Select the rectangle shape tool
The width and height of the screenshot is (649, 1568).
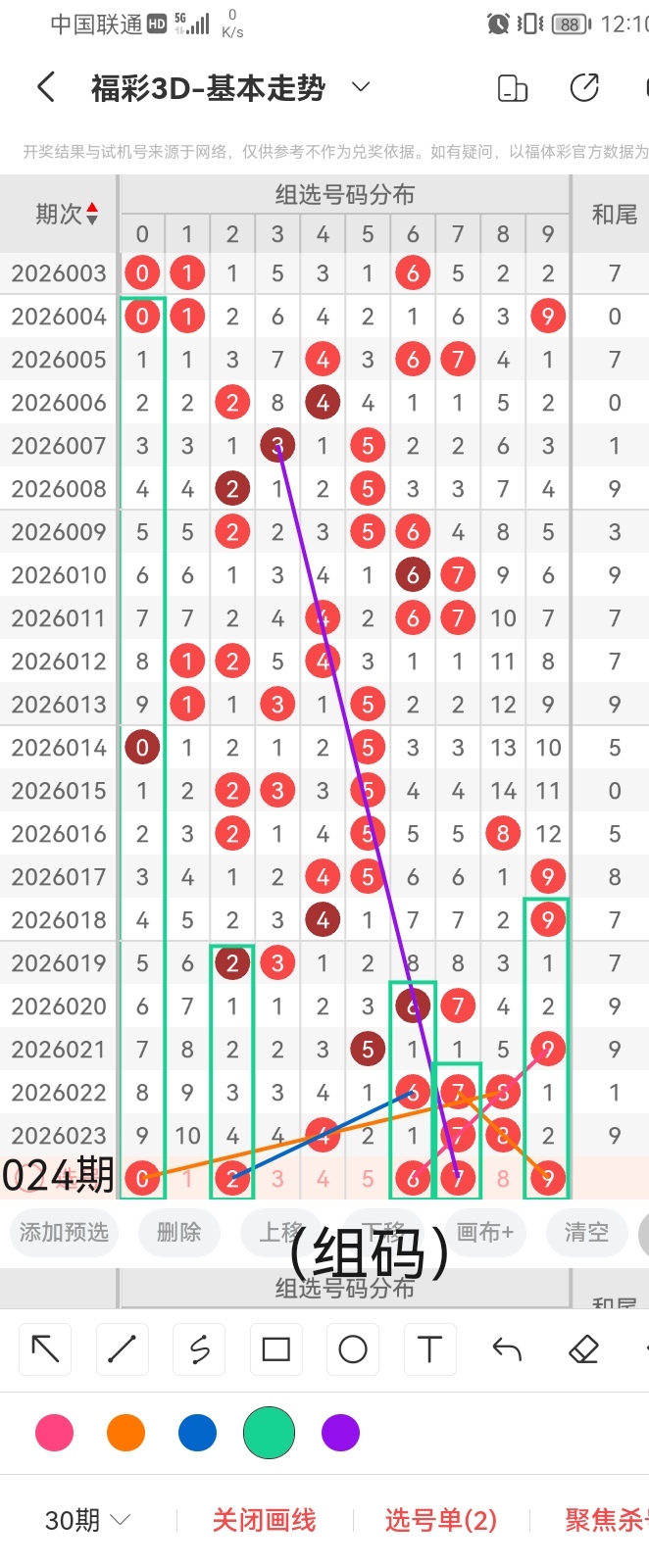click(276, 1349)
